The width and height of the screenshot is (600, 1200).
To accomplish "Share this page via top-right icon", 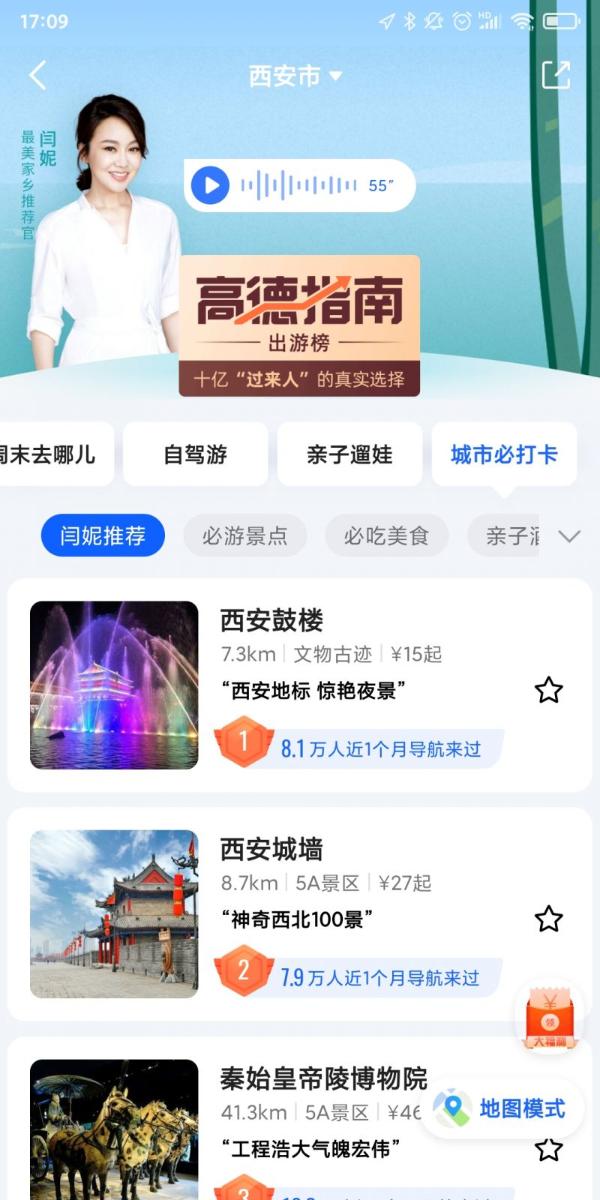I will coord(555,76).
